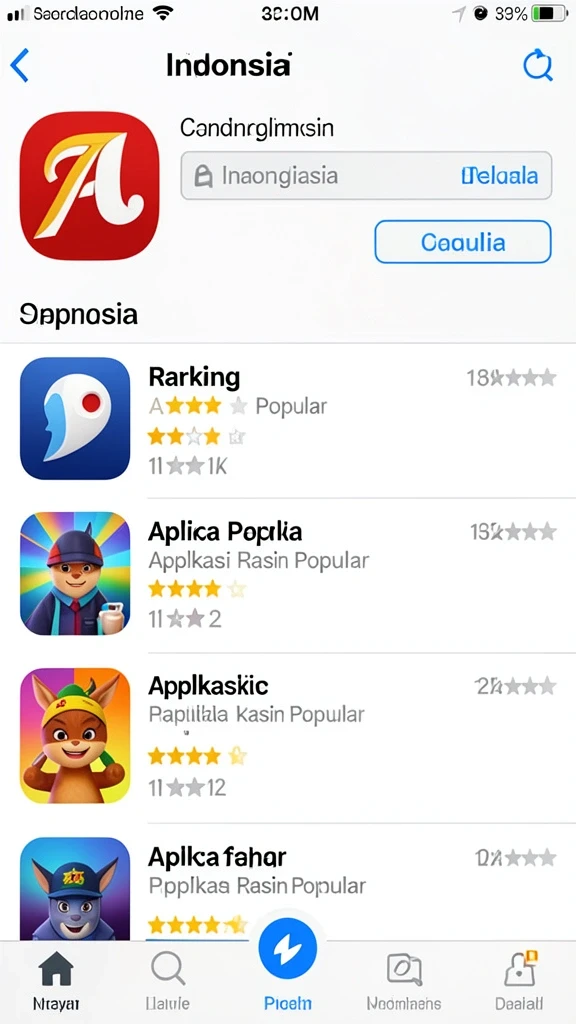Switch to the Noomlaens camera tab

pyautogui.click(x=404, y=982)
